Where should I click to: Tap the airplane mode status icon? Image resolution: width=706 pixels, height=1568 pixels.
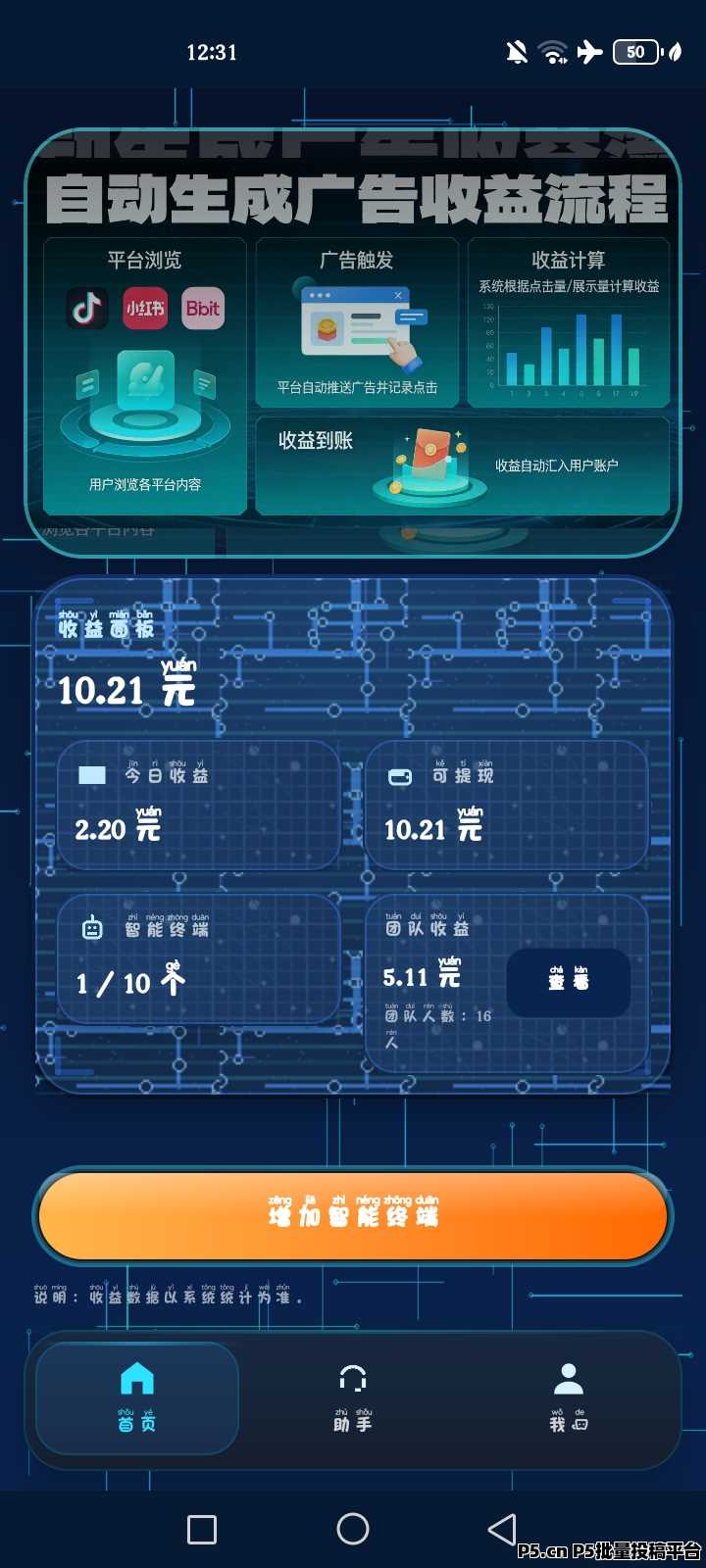[x=589, y=52]
